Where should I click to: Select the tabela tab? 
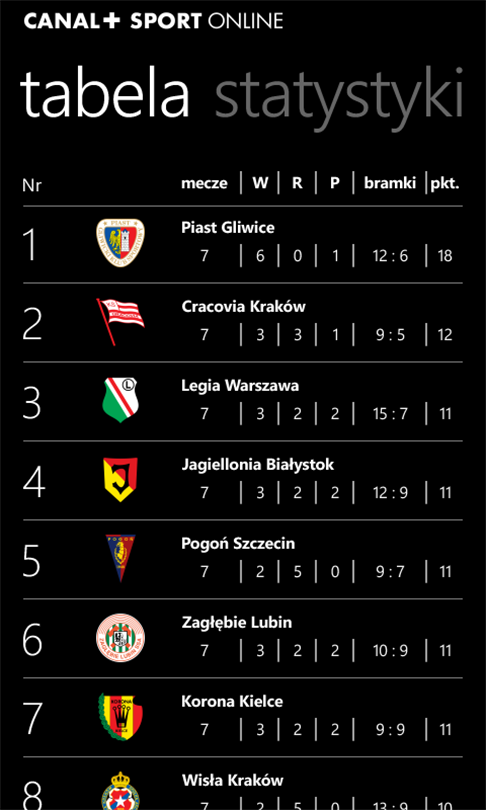[x=105, y=92]
